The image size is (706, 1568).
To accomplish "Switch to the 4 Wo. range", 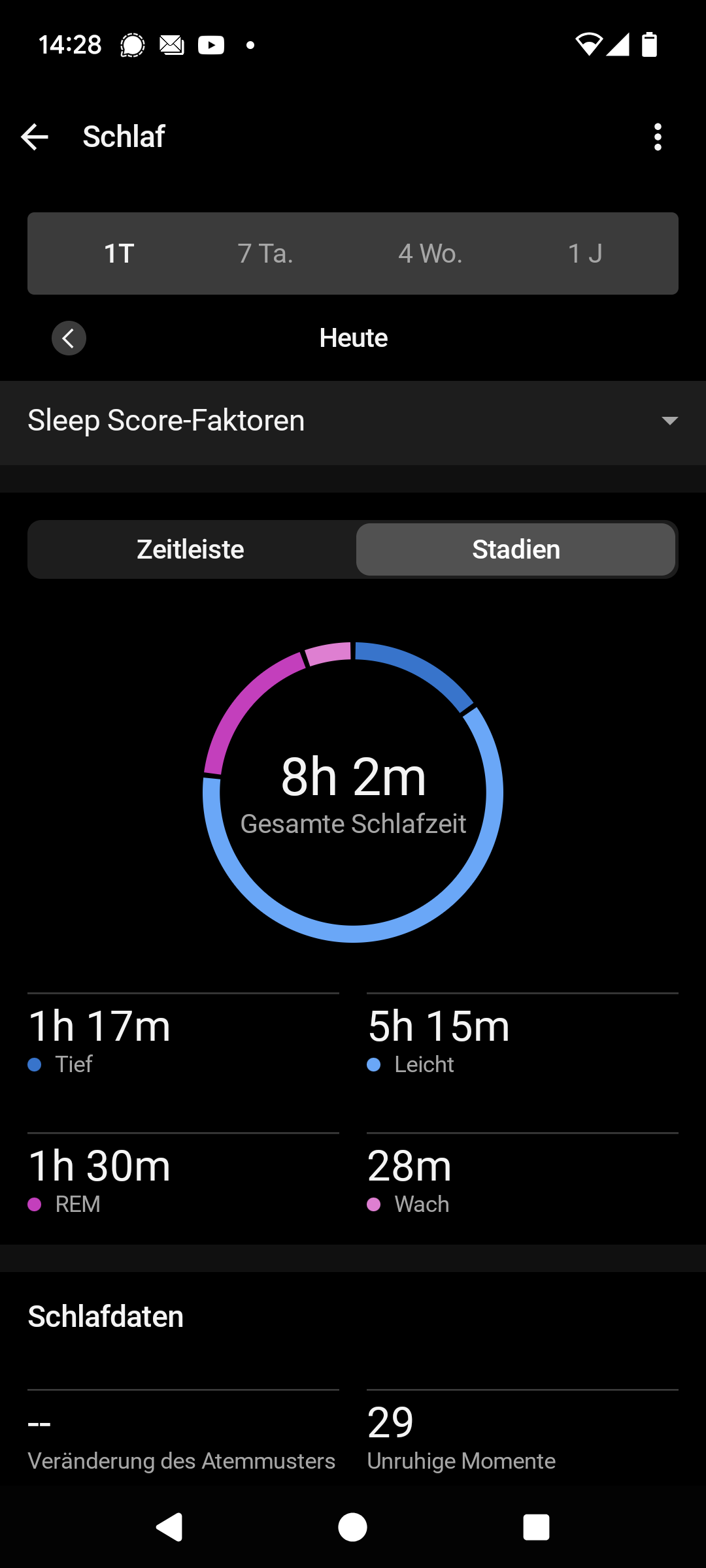I will click(430, 253).
